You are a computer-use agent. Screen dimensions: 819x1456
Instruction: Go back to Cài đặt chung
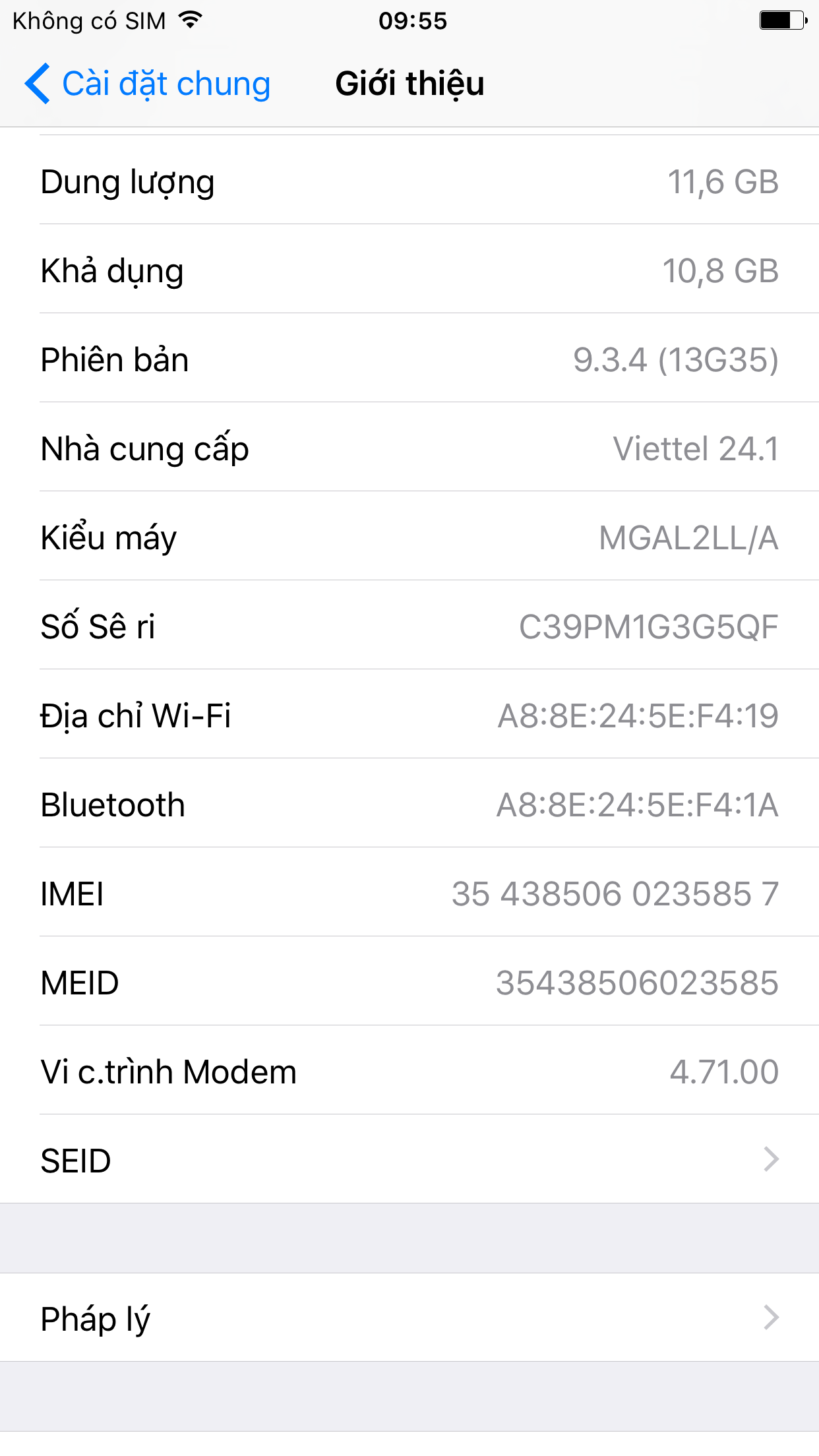[x=148, y=84]
